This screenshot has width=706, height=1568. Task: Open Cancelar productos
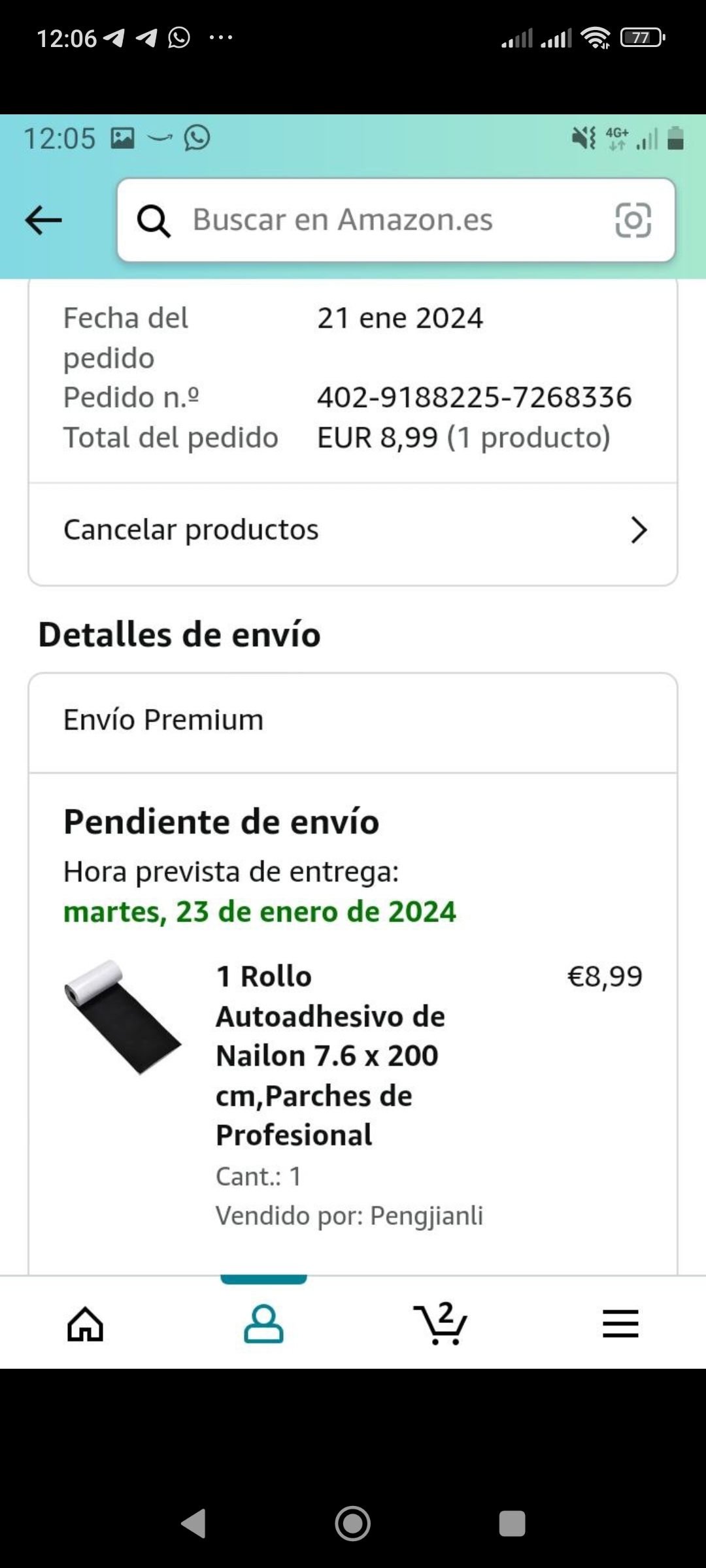coord(353,530)
